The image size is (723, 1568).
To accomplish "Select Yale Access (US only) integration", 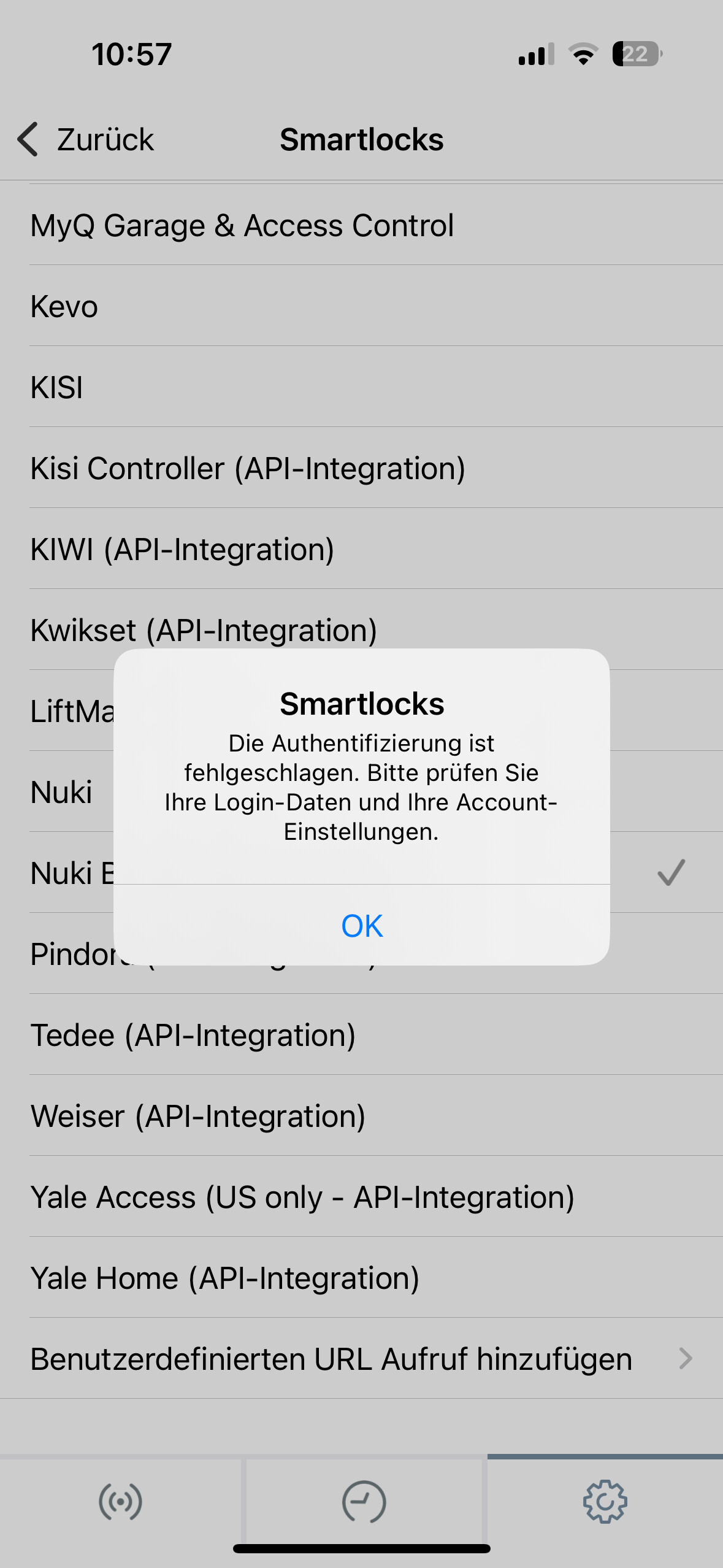I will [361, 1197].
